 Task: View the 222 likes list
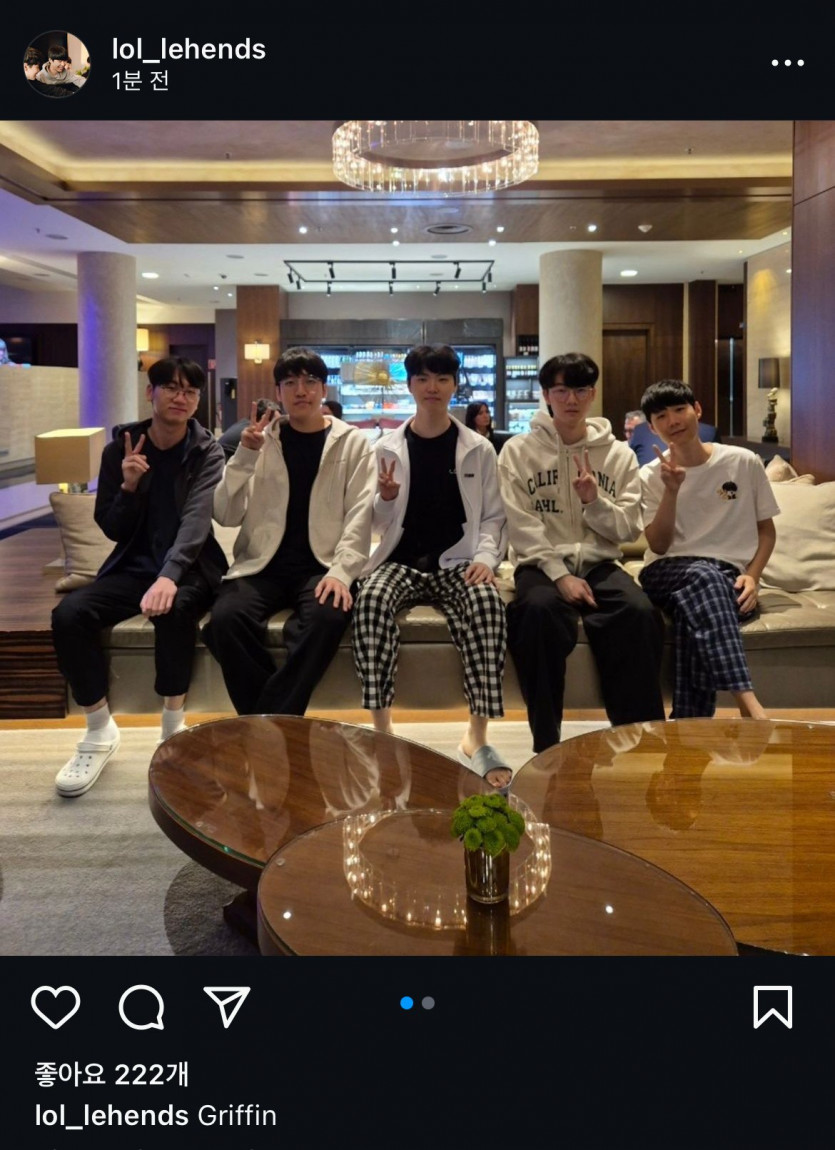click(111, 1075)
